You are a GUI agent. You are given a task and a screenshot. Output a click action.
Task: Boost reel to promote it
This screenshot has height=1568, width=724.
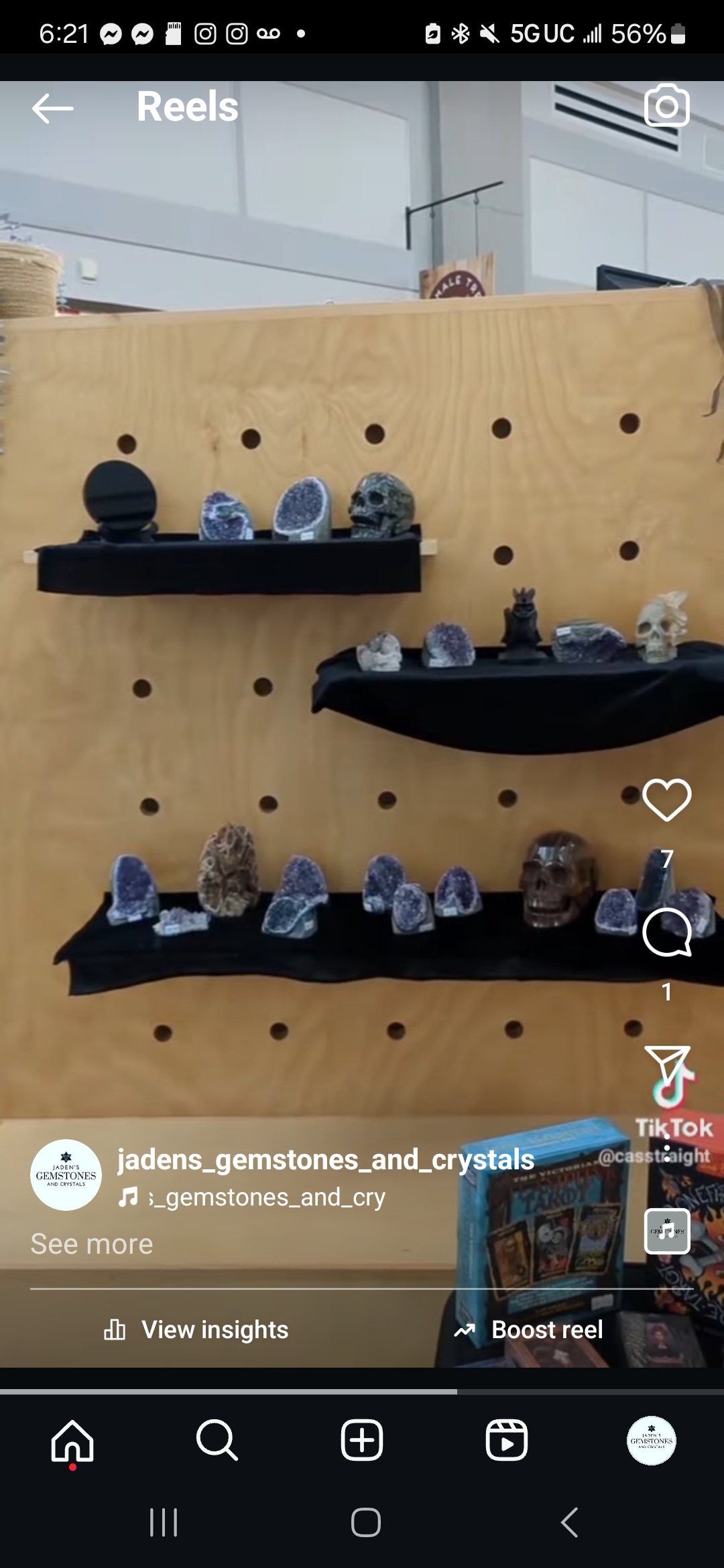pyautogui.click(x=528, y=1329)
